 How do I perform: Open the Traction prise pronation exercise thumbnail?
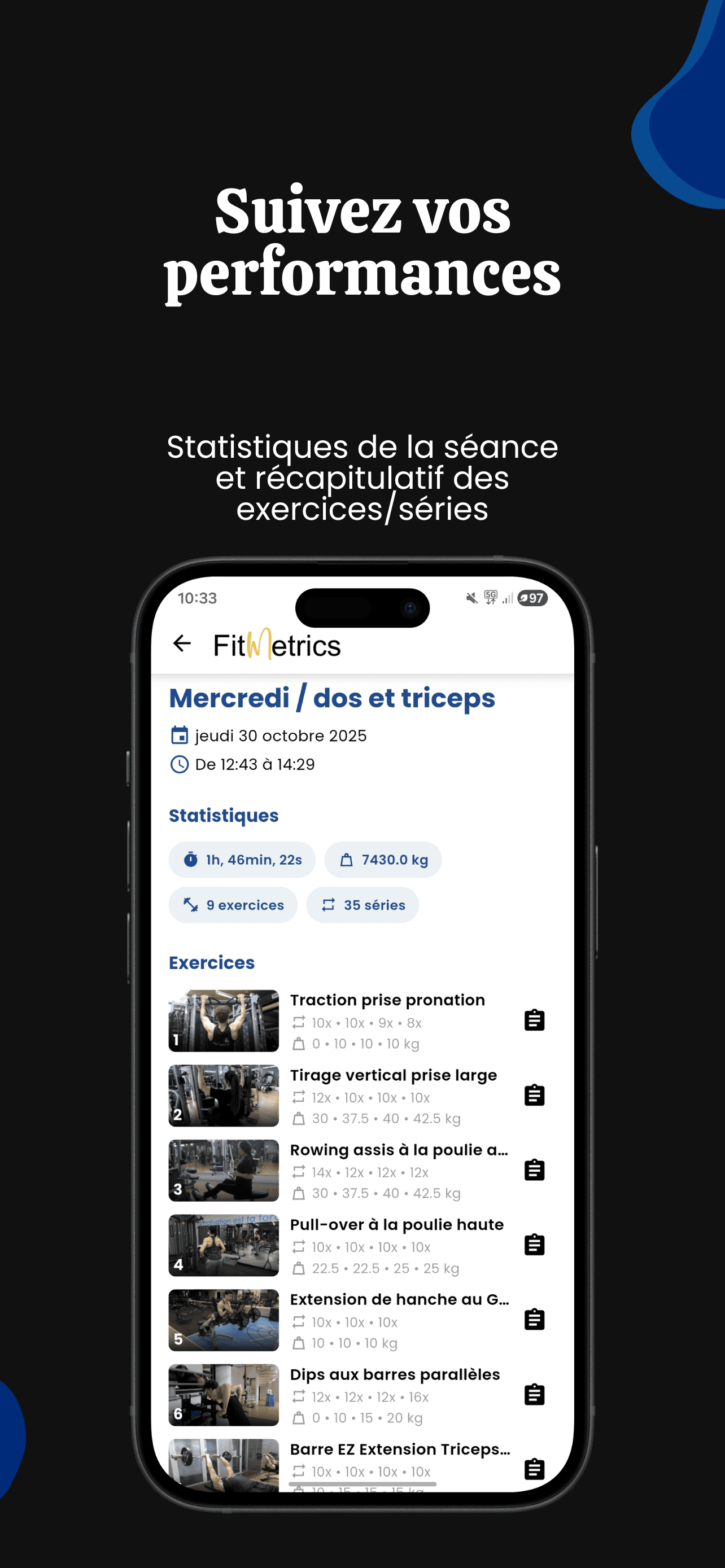pyautogui.click(x=224, y=1020)
